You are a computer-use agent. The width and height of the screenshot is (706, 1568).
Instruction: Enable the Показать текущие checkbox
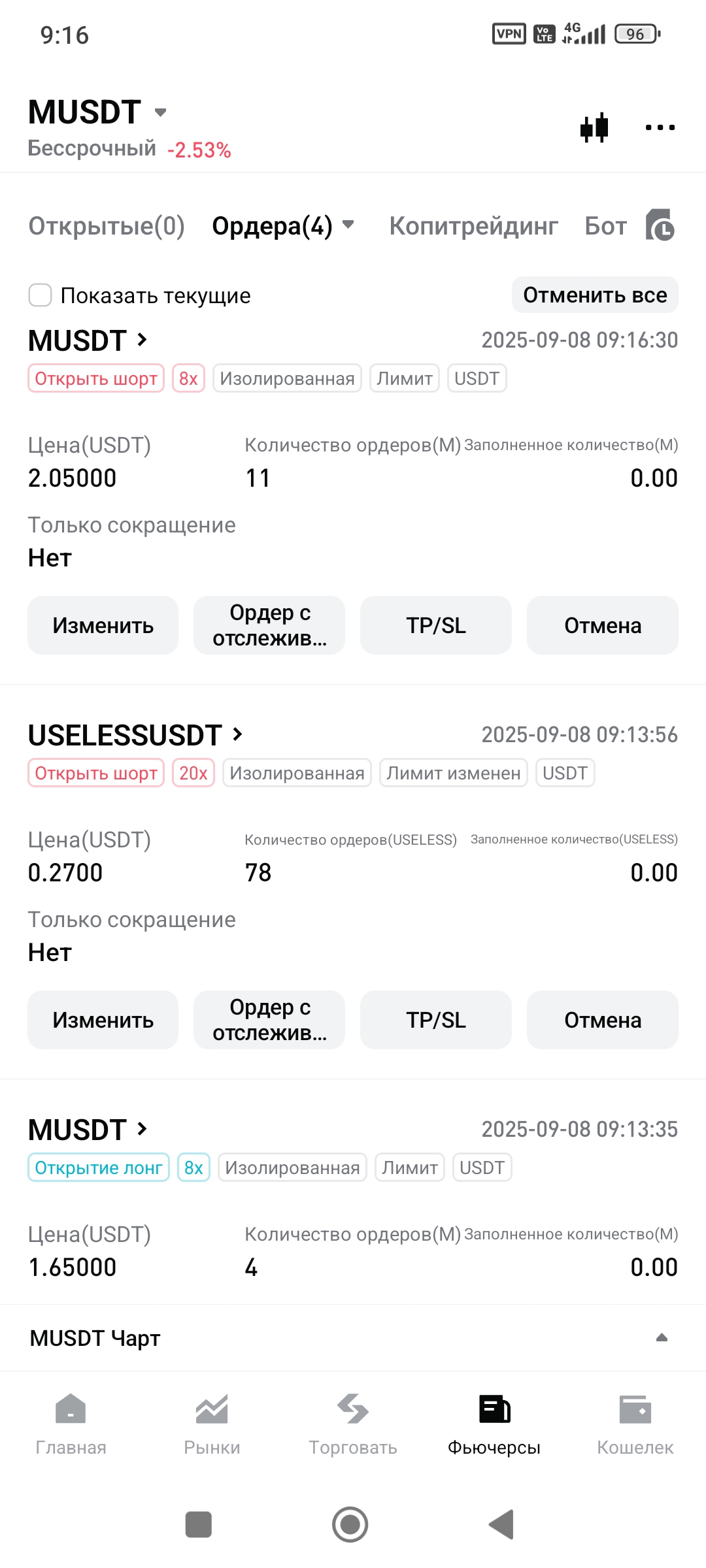(x=41, y=295)
